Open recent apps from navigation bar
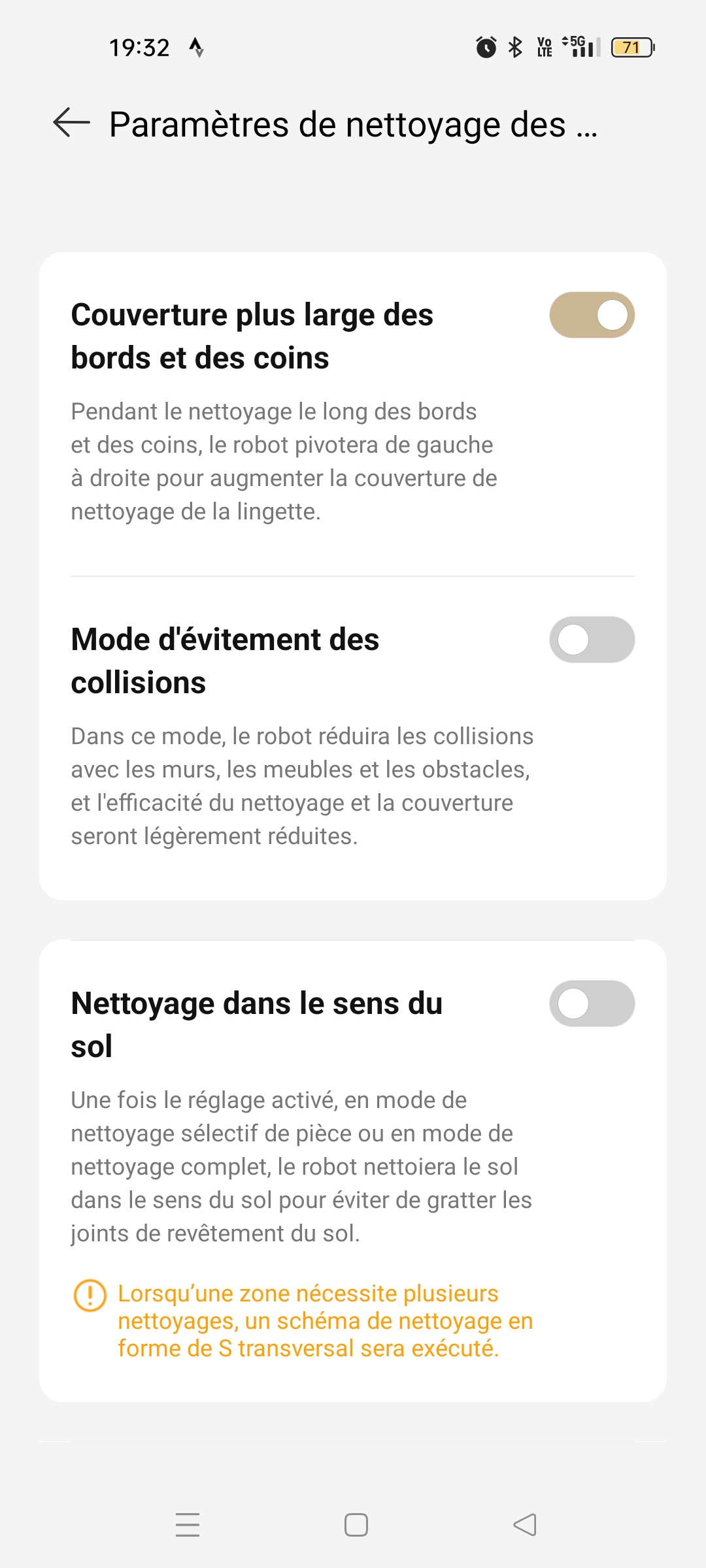 [188, 1524]
